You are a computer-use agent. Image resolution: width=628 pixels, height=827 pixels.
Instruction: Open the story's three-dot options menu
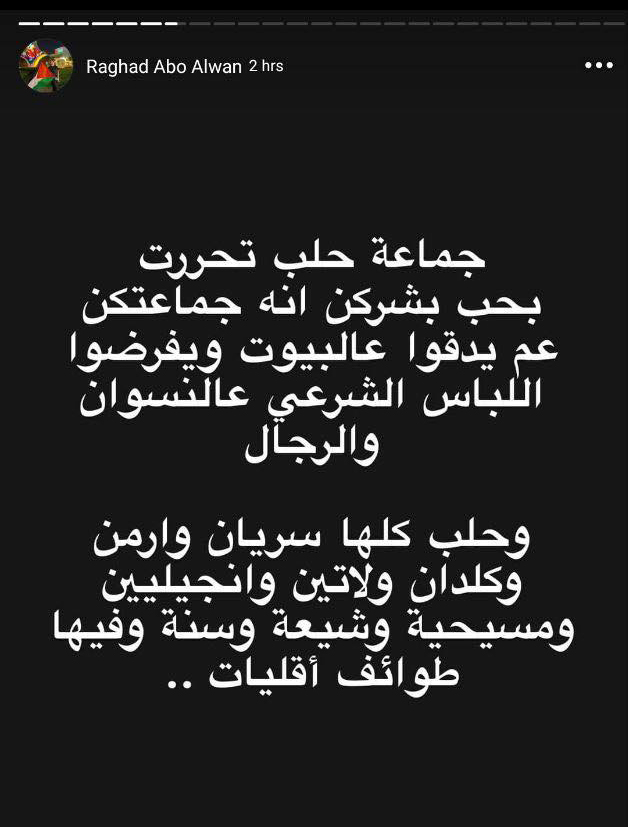pos(598,66)
